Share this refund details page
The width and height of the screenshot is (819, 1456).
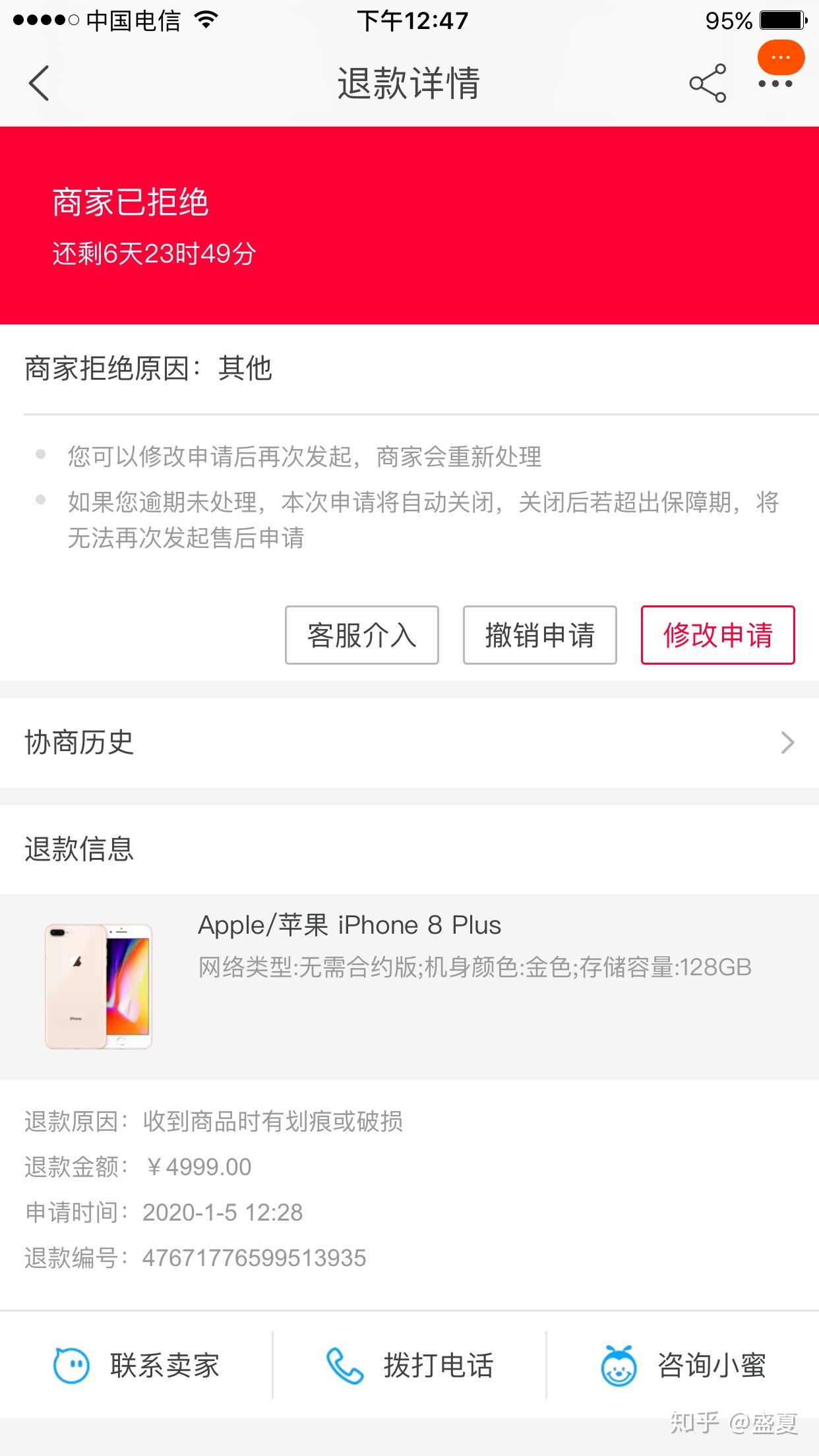[x=708, y=83]
